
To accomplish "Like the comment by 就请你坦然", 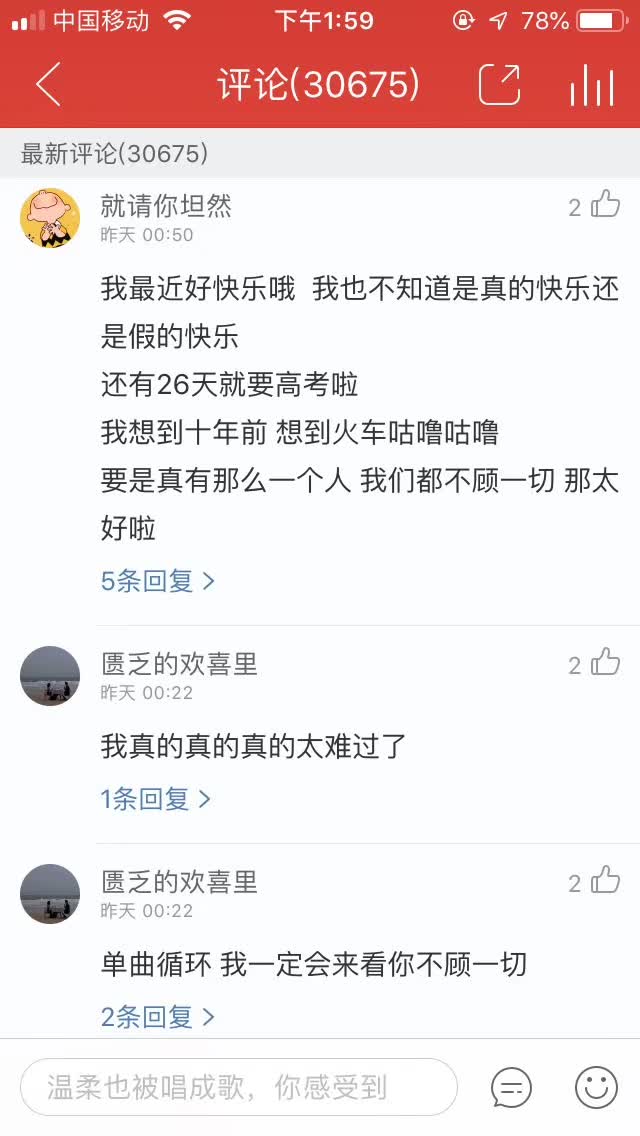I will [x=605, y=204].
